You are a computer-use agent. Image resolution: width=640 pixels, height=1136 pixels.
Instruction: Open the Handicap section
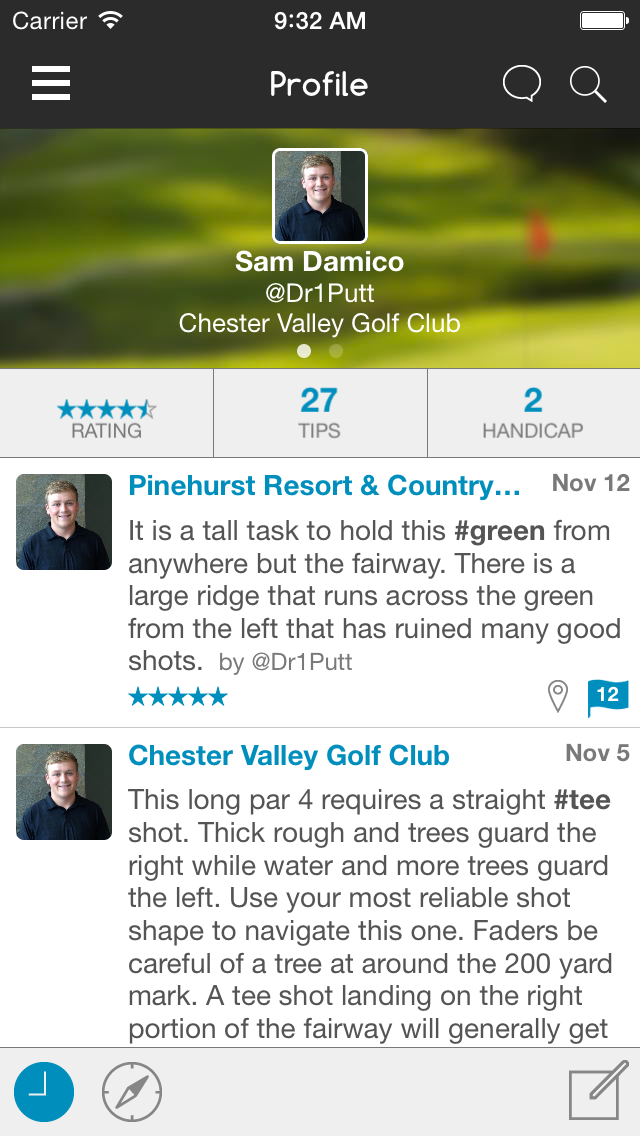[x=533, y=413]
